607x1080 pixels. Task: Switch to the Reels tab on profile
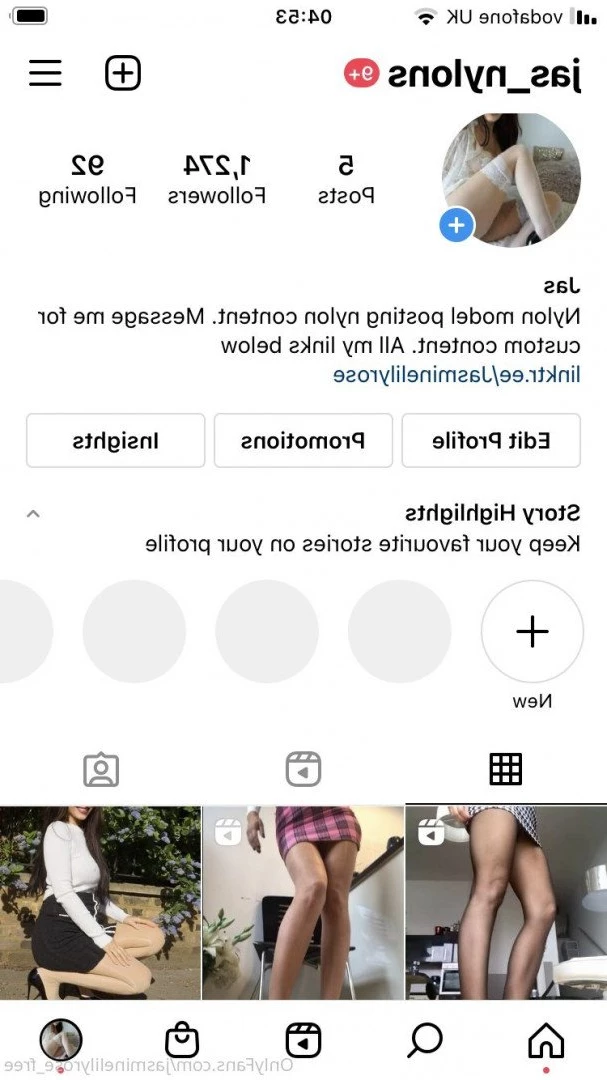tap(303, 769)
